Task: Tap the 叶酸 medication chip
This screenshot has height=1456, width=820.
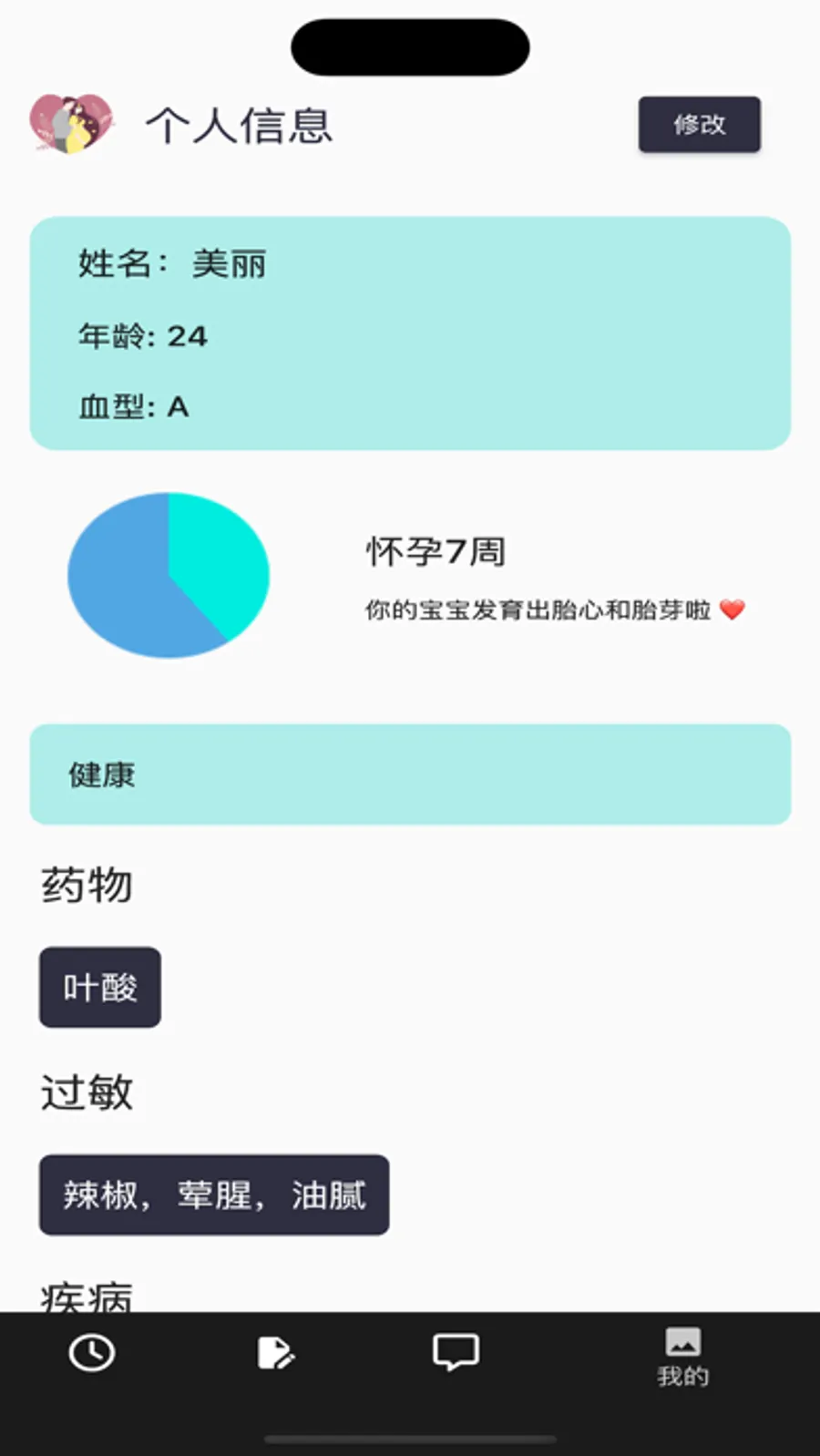Action: coord(100,988)
